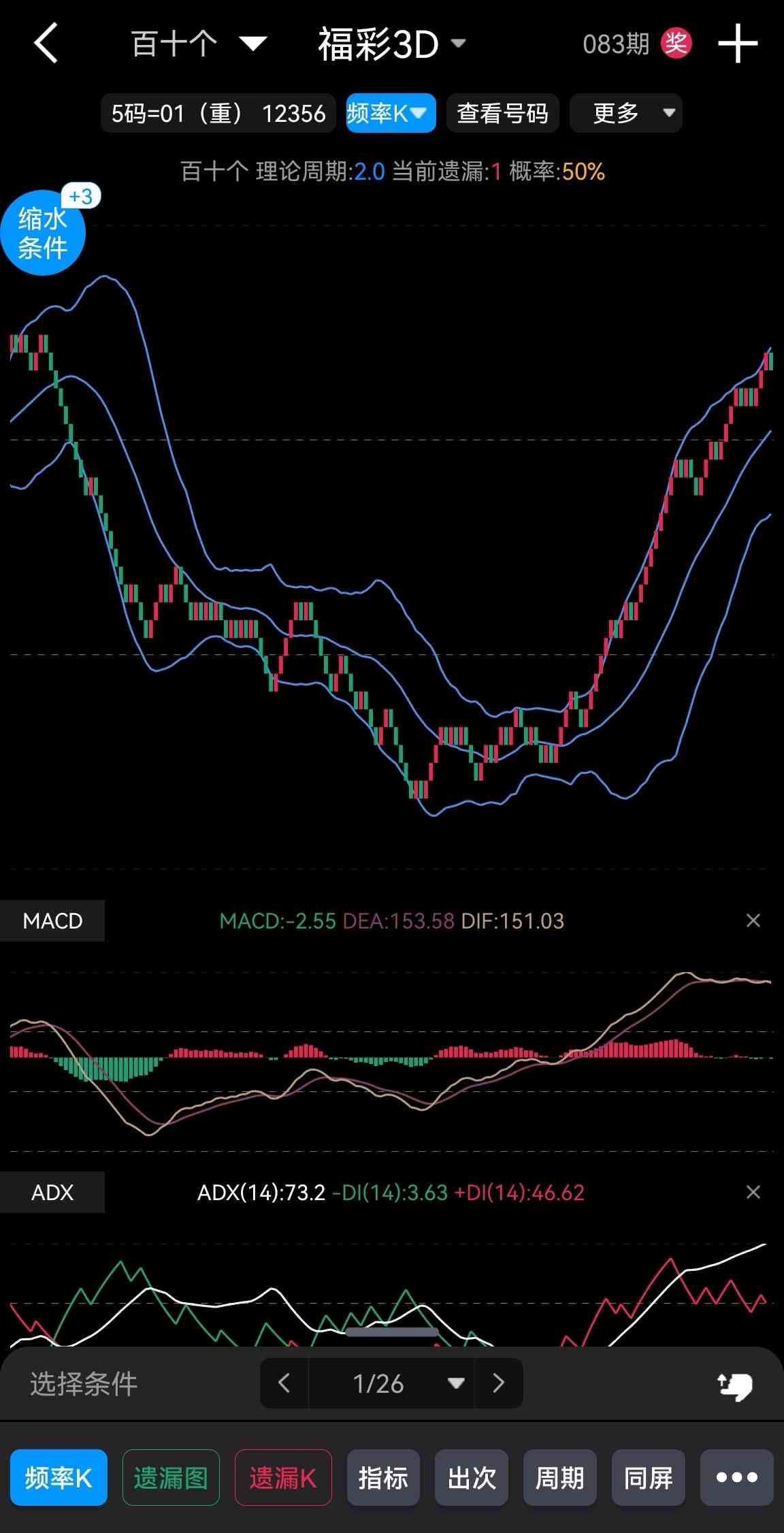Close the ADX indicator panel
The image size is (784, 1533).
click(753, 1192)
